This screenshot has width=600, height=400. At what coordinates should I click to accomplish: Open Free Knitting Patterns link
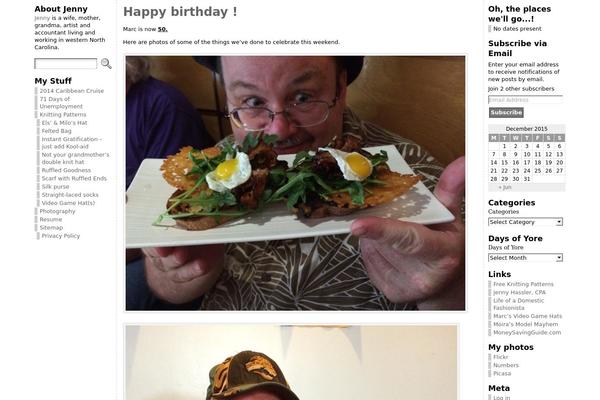click(x=523, y=284)
